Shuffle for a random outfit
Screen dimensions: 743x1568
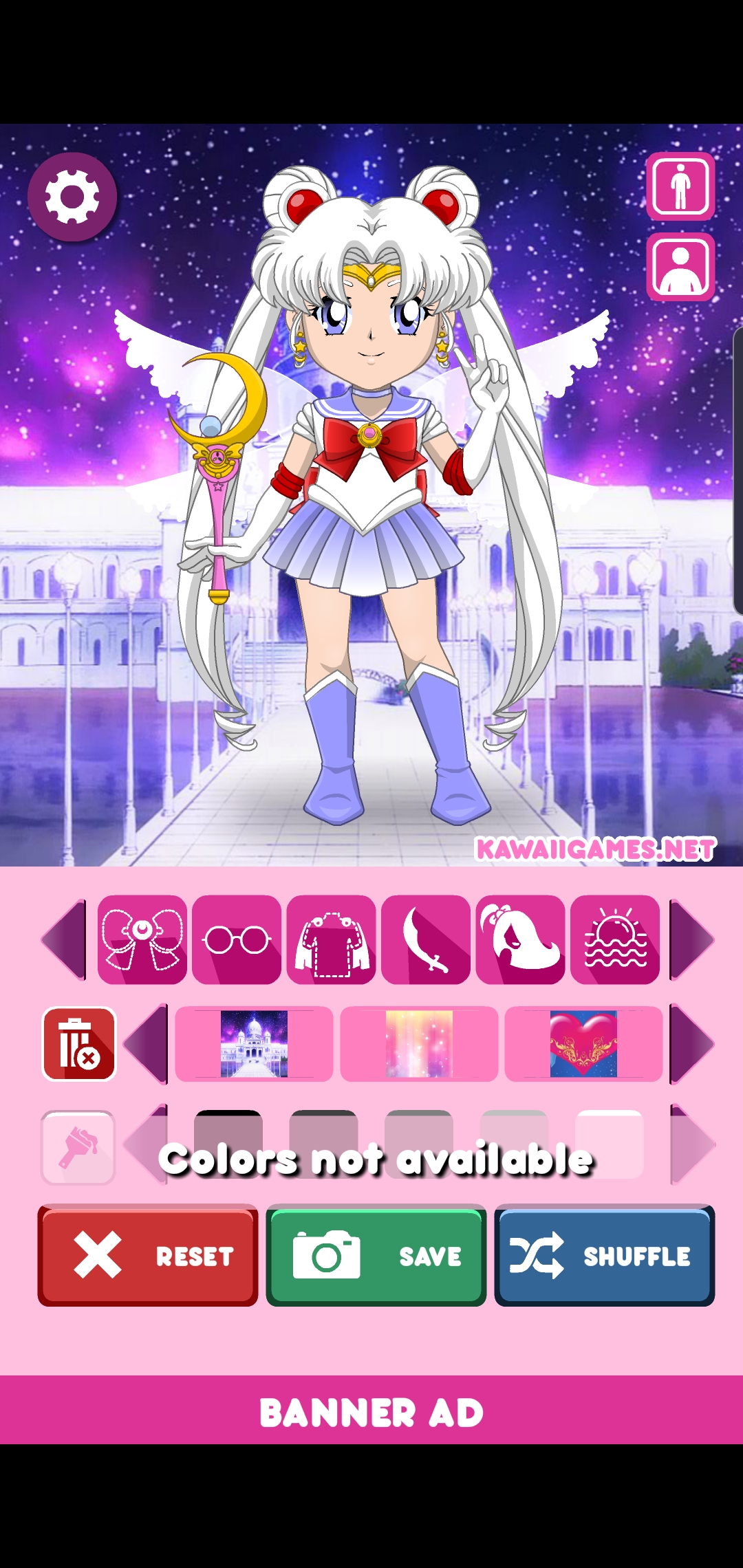click(605, 1256)
